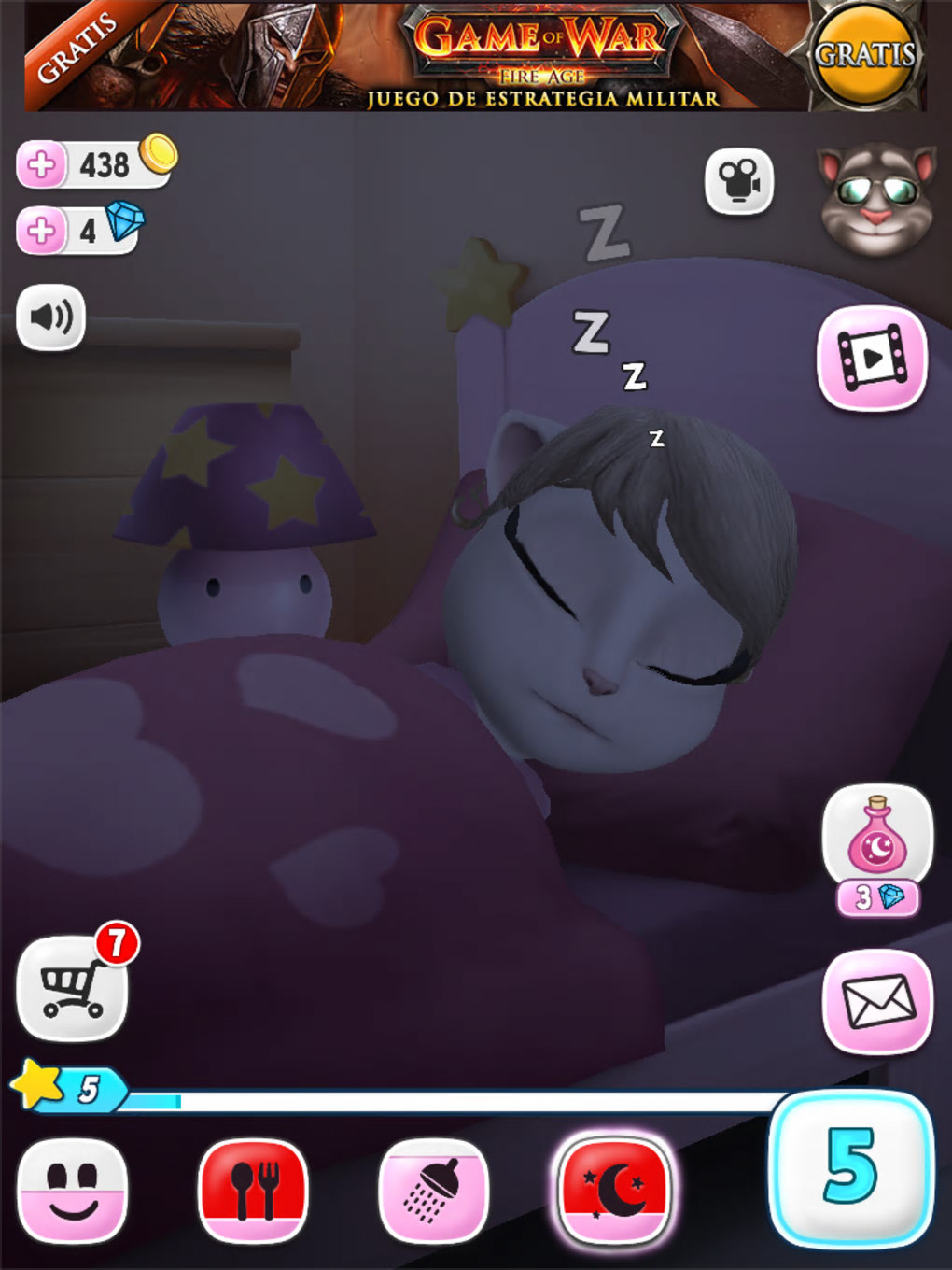This screenshot has width=952, height=1270.
Task: Mute the game sound
Action: [51, 317]
